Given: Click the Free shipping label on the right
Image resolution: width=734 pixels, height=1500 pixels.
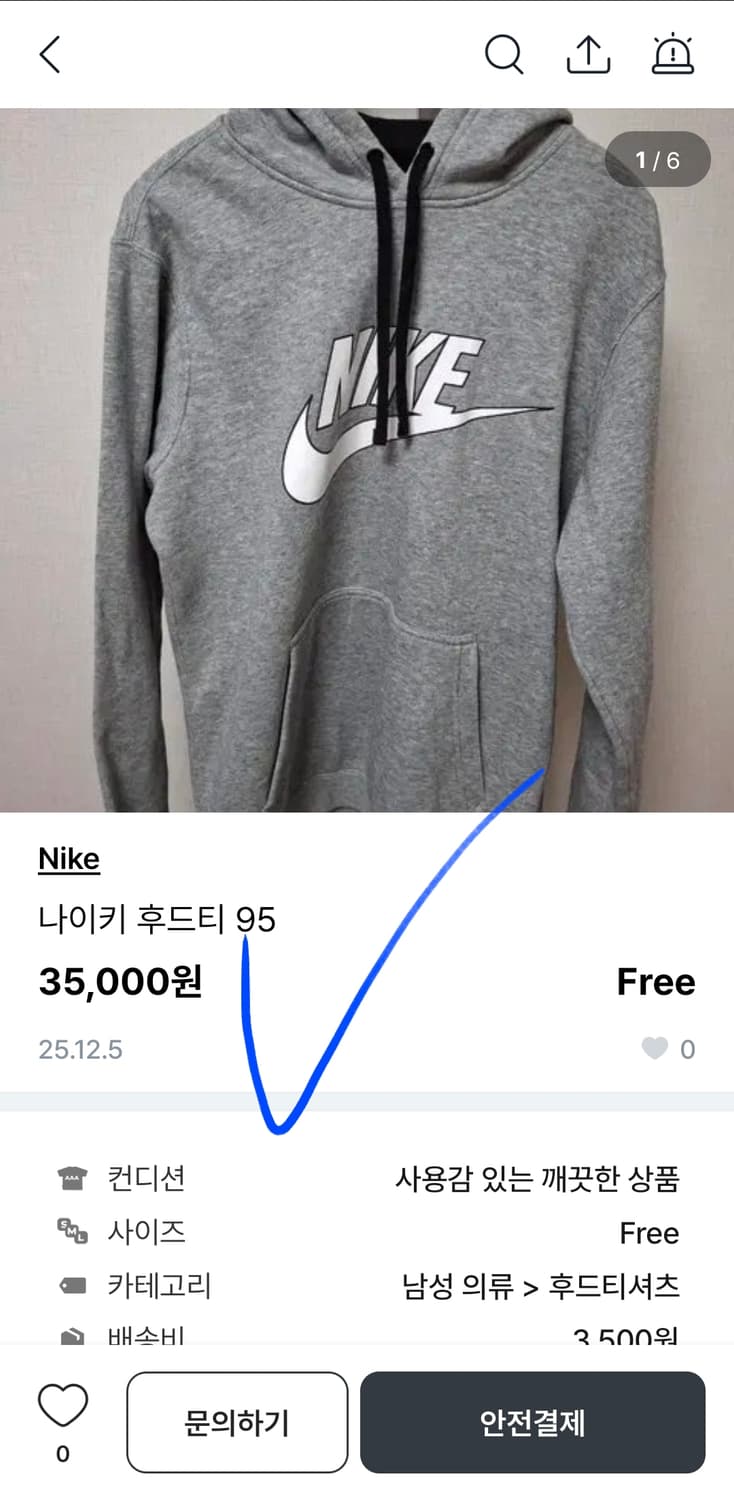Looking at the screenshot, I should point(656,981).
